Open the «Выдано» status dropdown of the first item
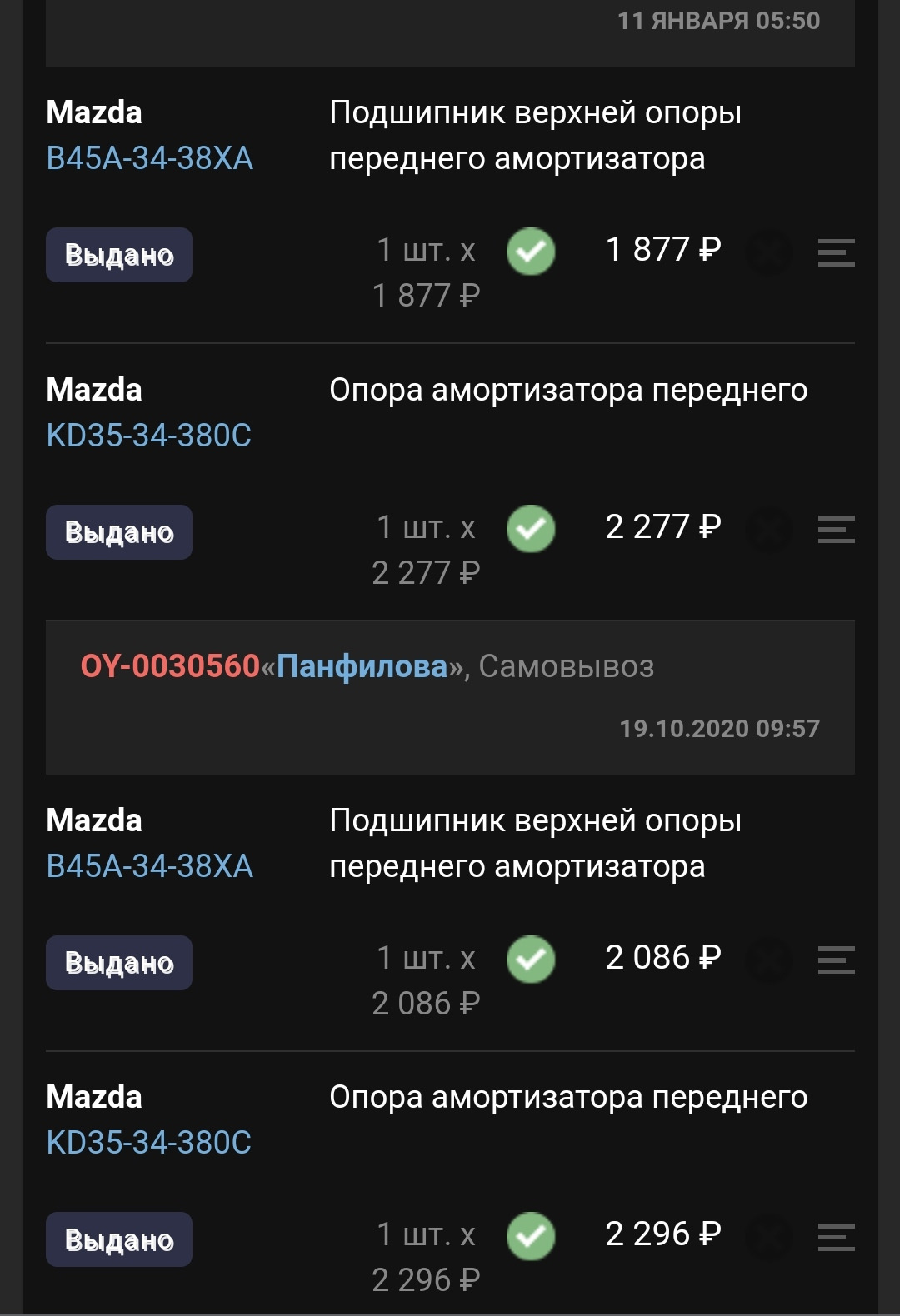 118,254
